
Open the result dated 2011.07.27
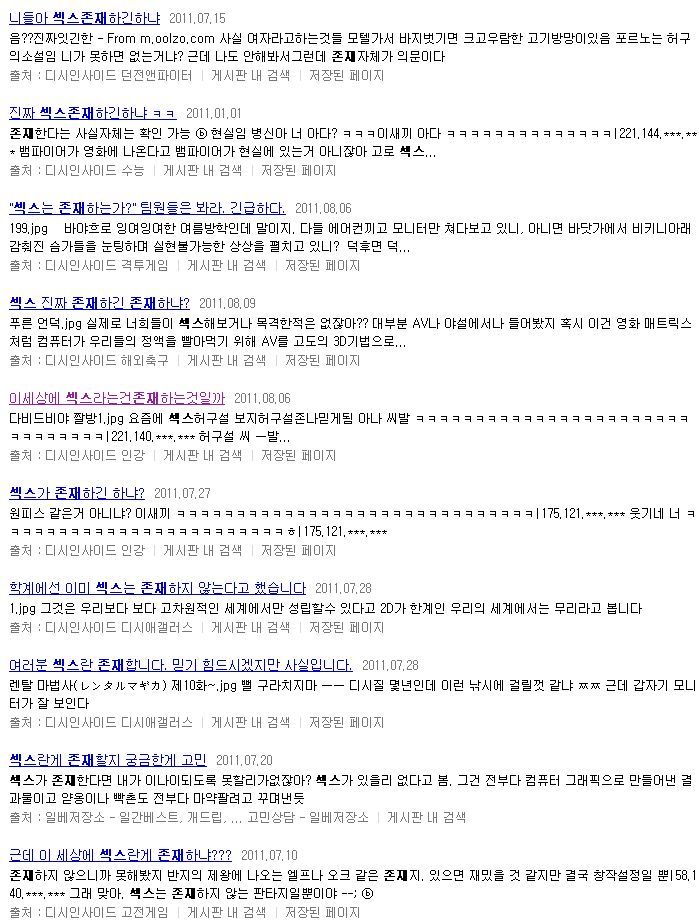tap(76, 493)
